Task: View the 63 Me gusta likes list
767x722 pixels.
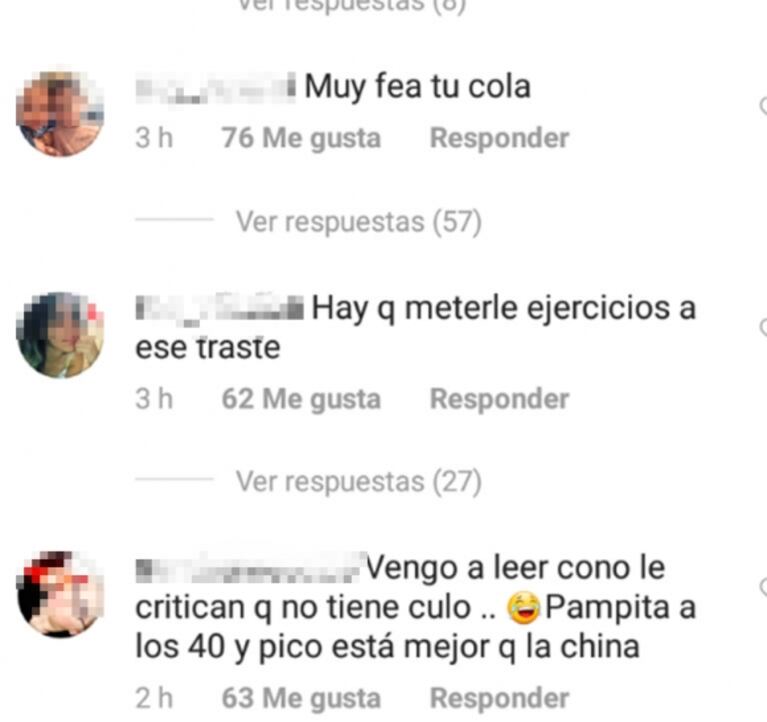Action: pos(301,698)
